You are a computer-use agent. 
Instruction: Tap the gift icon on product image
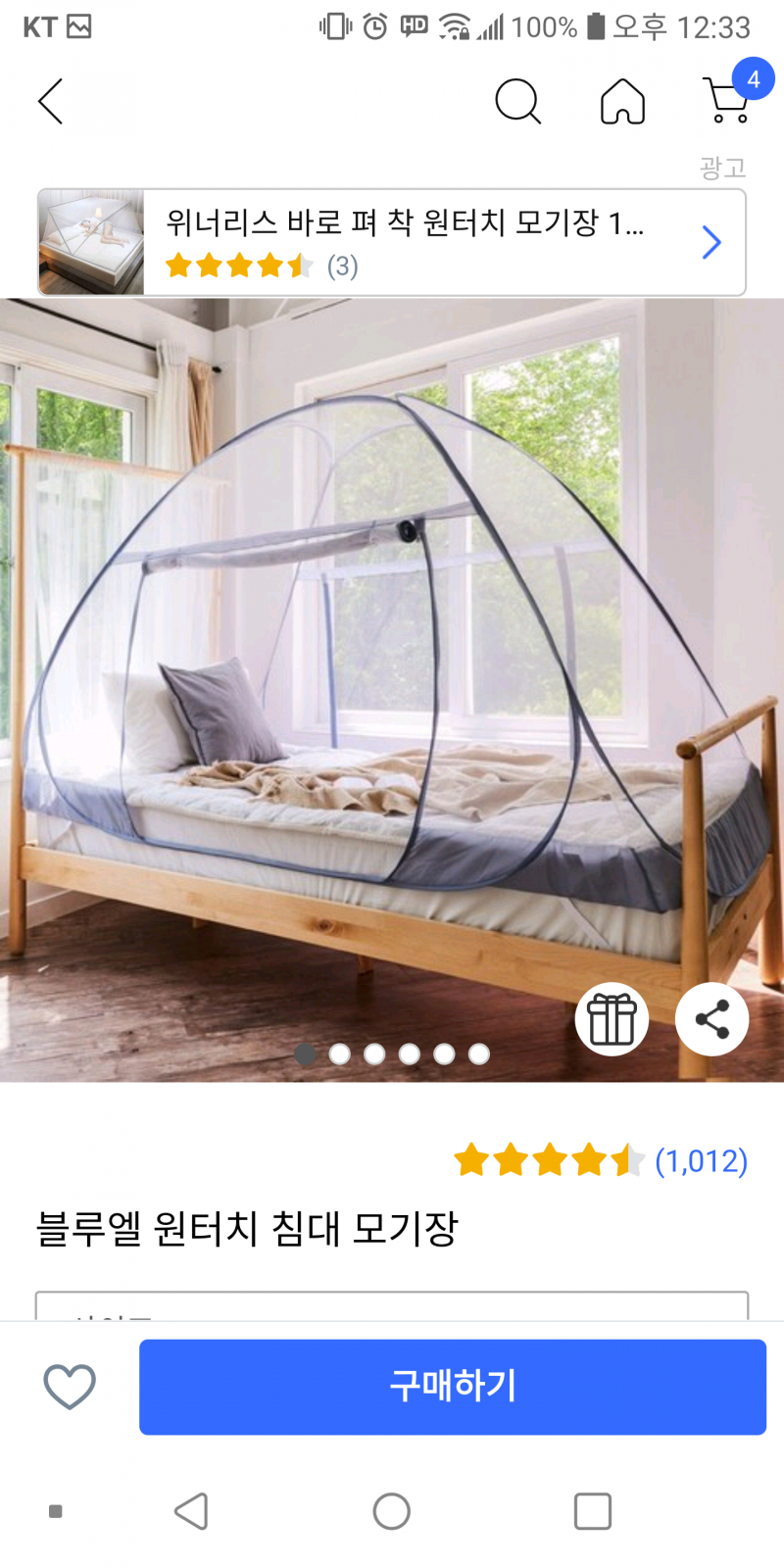coord(612,1019)
